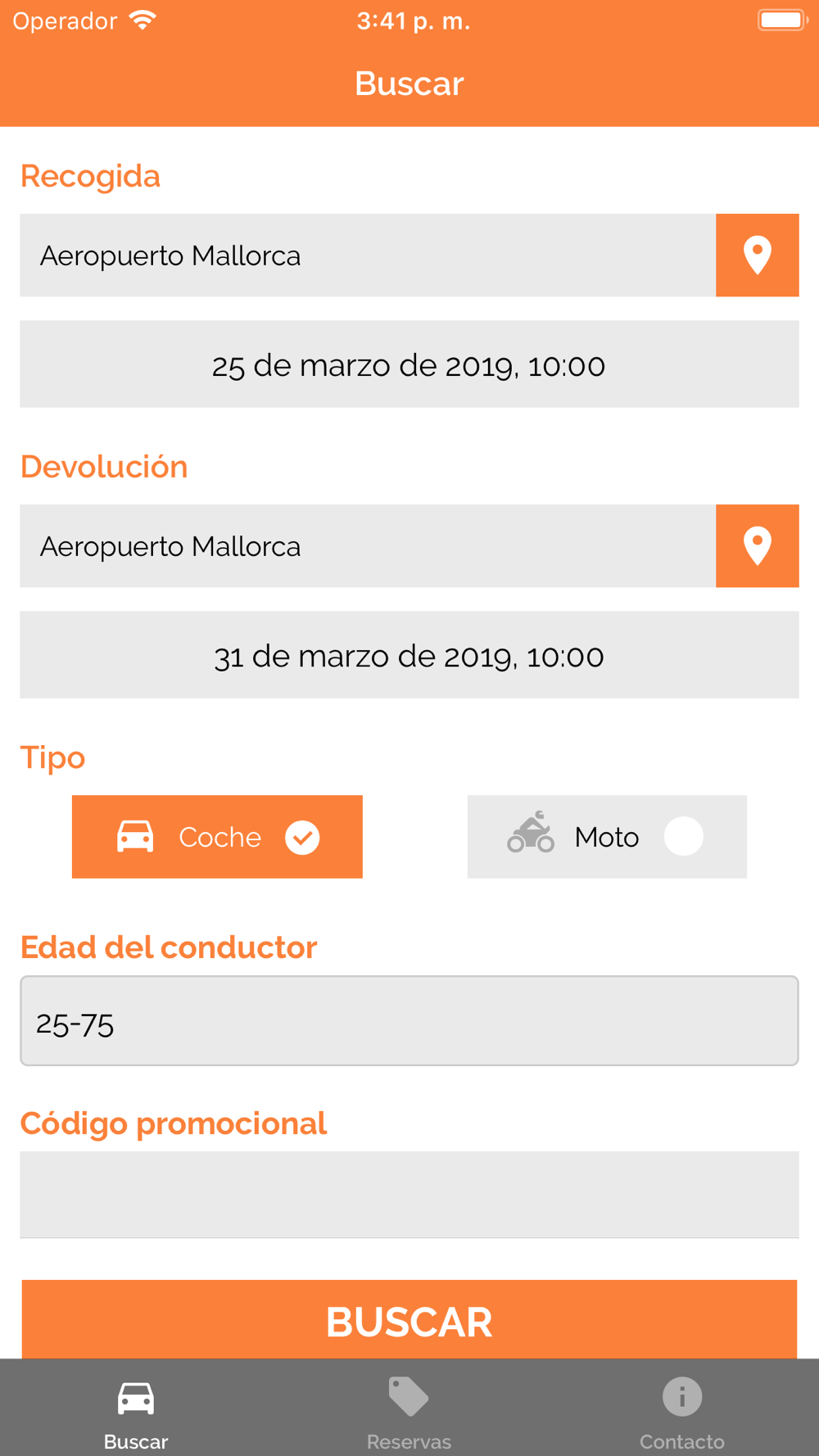Tap the Código promocional field
Viewport: 819px width, 1456px height.
point(409,1195)
